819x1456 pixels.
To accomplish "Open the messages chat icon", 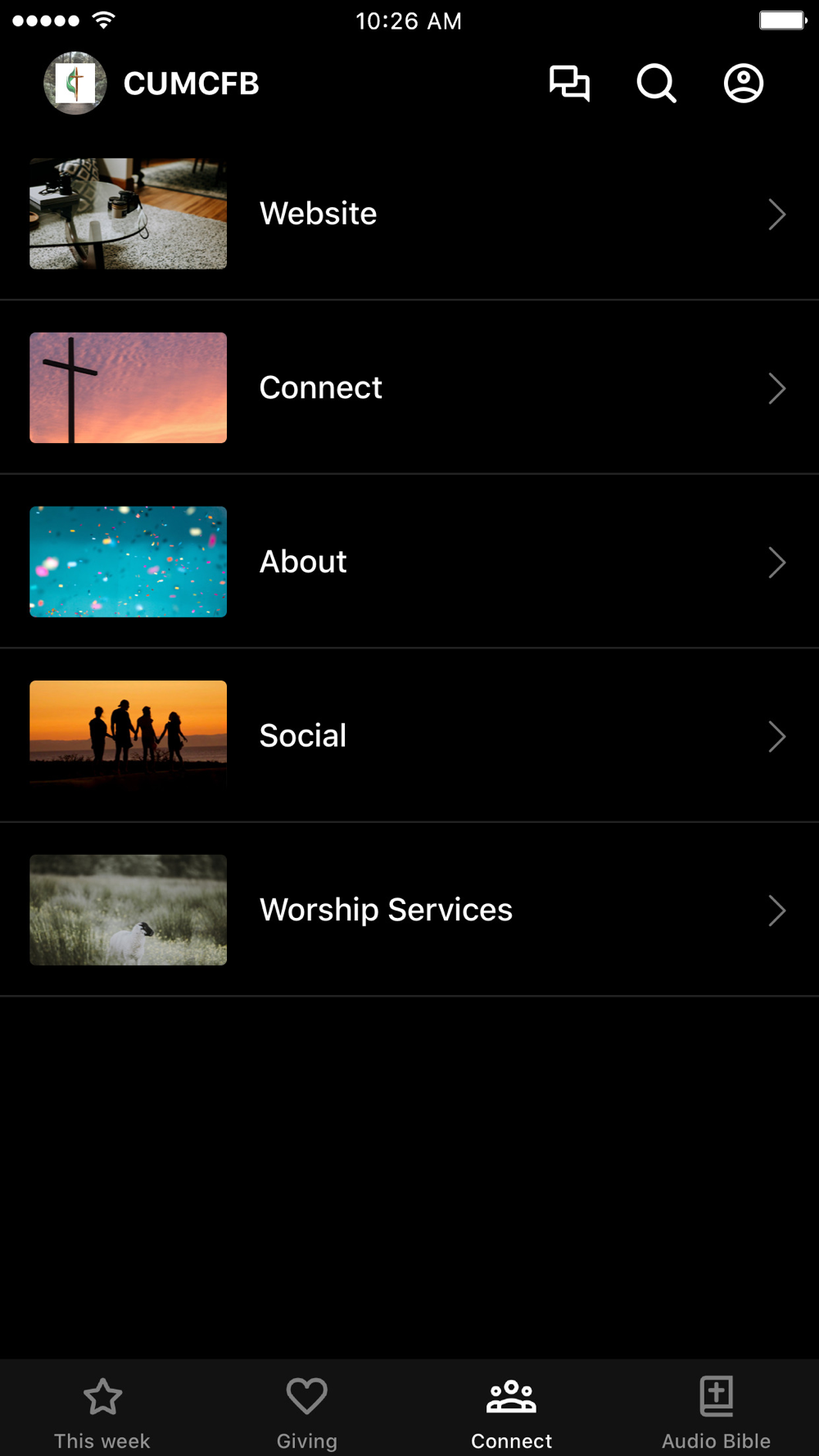I will pos(569,84).
